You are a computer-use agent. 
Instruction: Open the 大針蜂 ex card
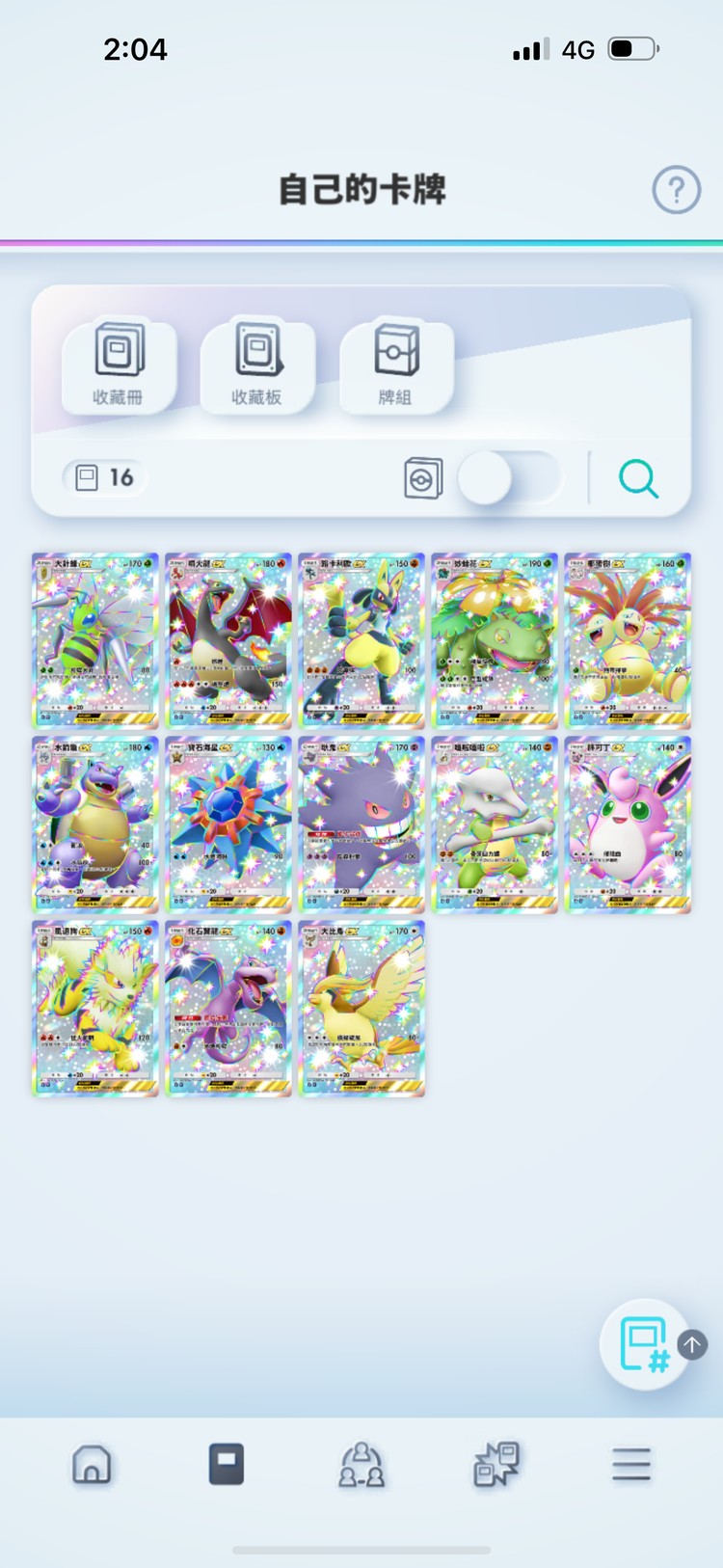tap(94, 640)
